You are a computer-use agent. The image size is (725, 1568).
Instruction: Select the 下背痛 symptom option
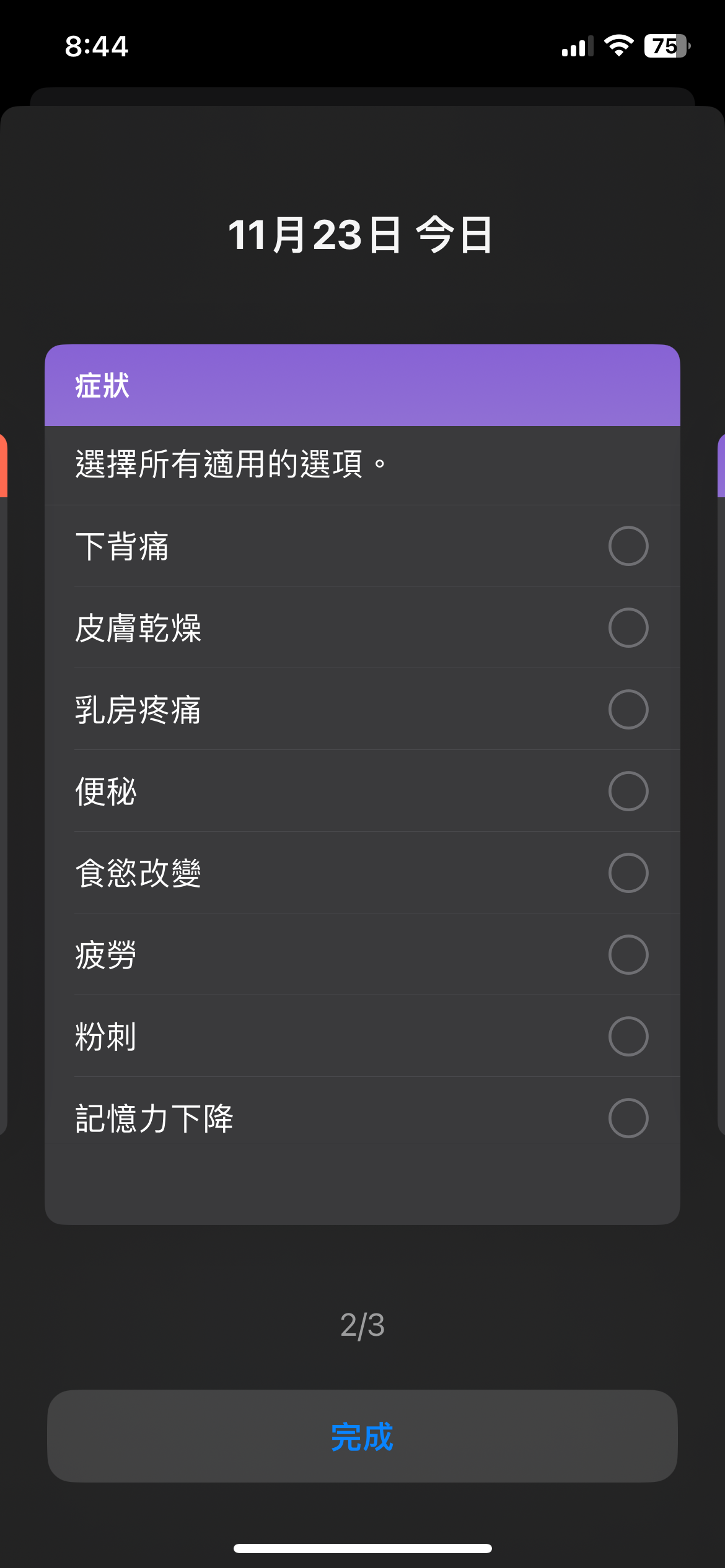pos(628,546)
